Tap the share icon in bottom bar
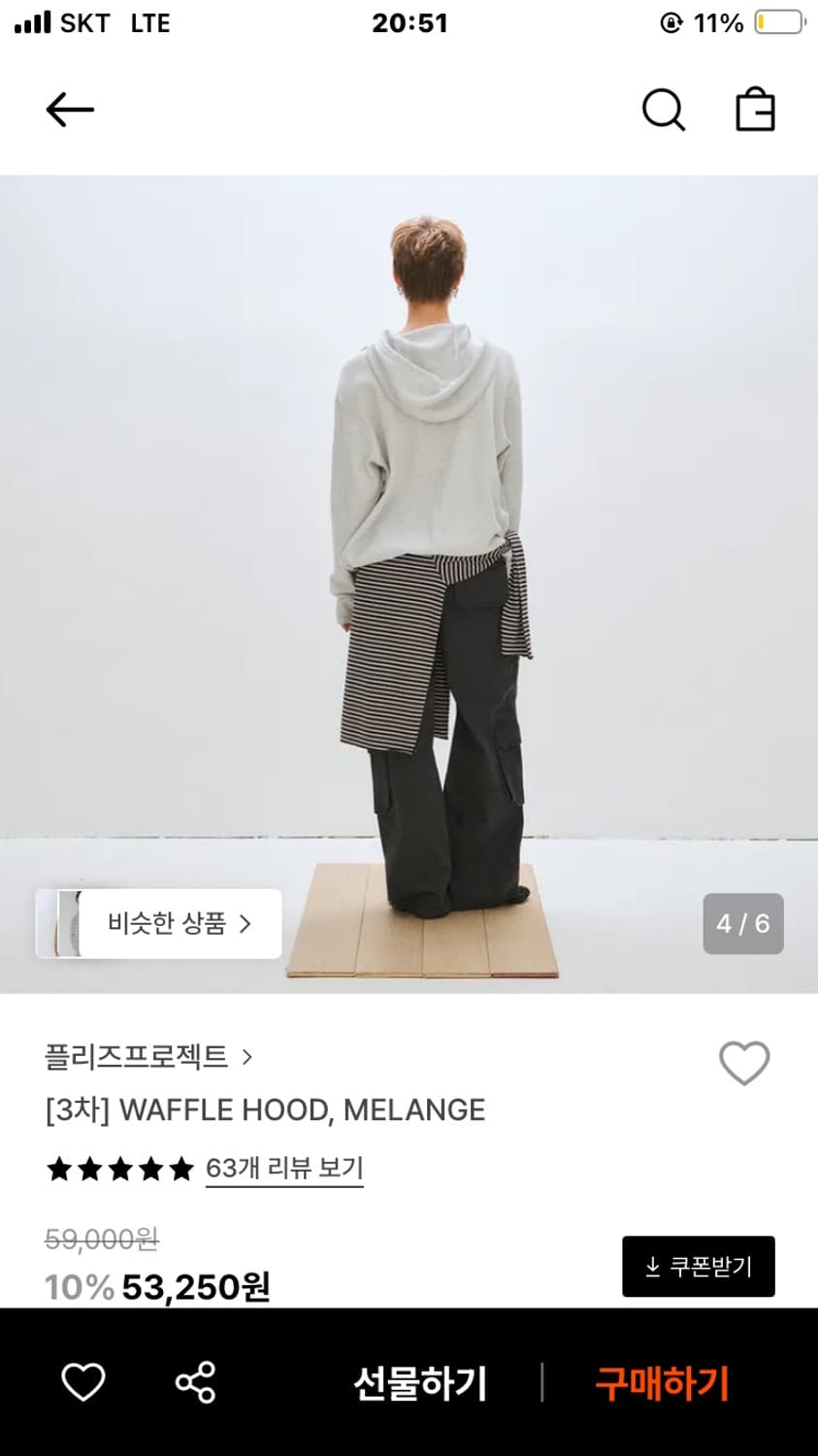This screenshot has width=818, height=1456. 194,1383
